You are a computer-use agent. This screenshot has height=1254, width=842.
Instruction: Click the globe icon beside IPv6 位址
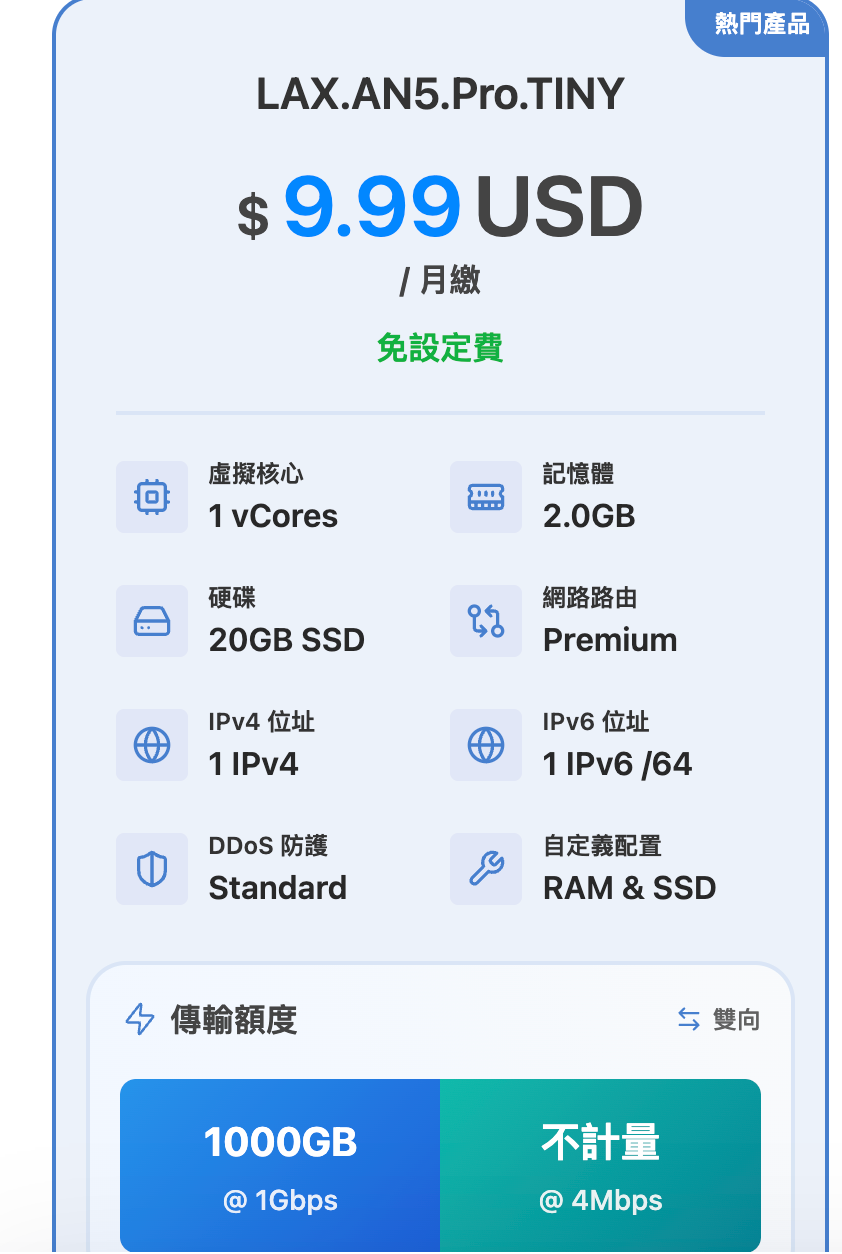click(485, 744)
